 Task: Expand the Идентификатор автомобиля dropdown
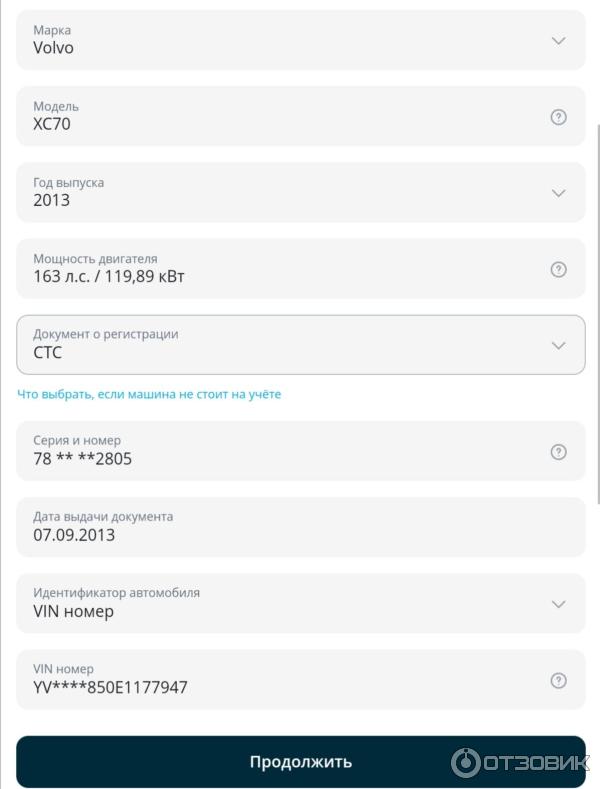[558, 604]
